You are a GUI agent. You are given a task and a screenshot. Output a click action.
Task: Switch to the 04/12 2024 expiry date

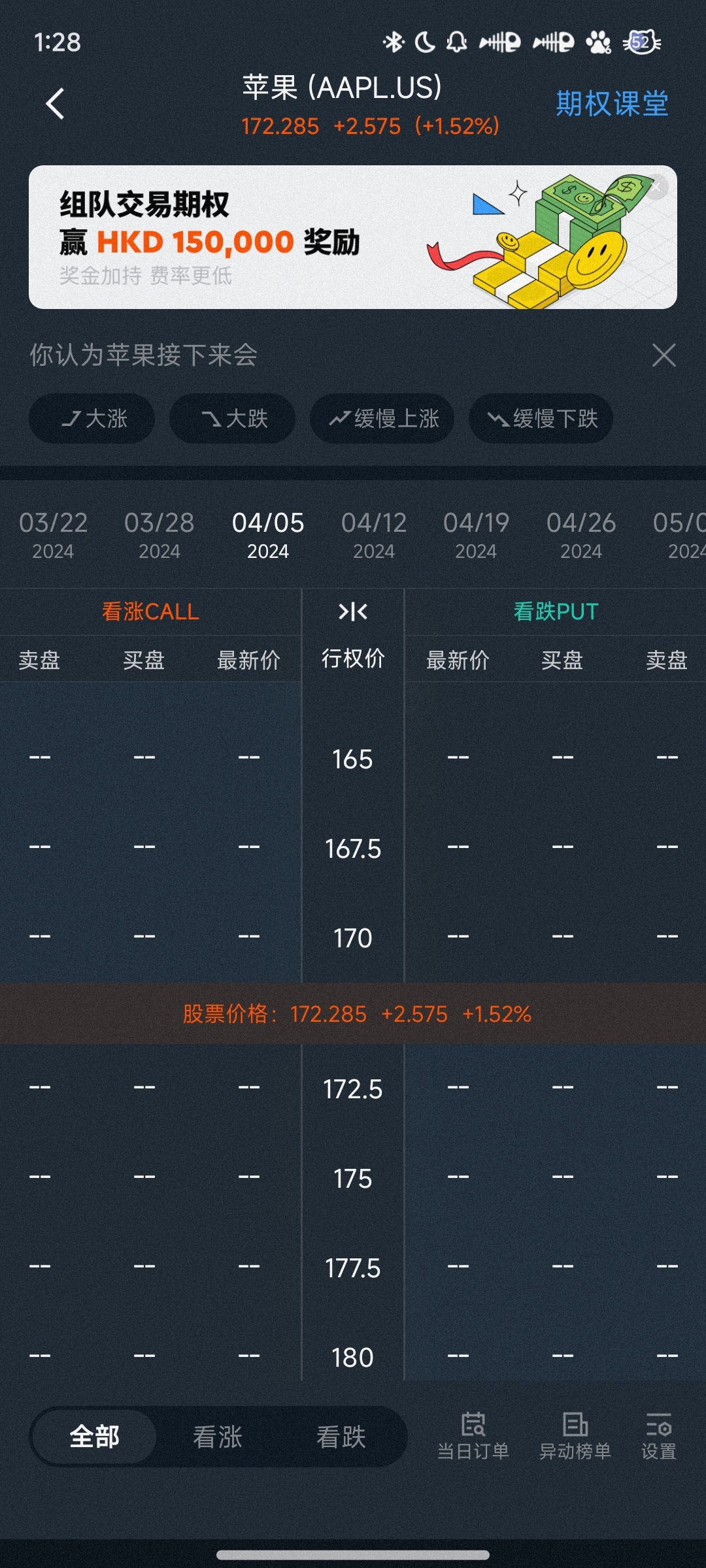[x=374, y=535]
